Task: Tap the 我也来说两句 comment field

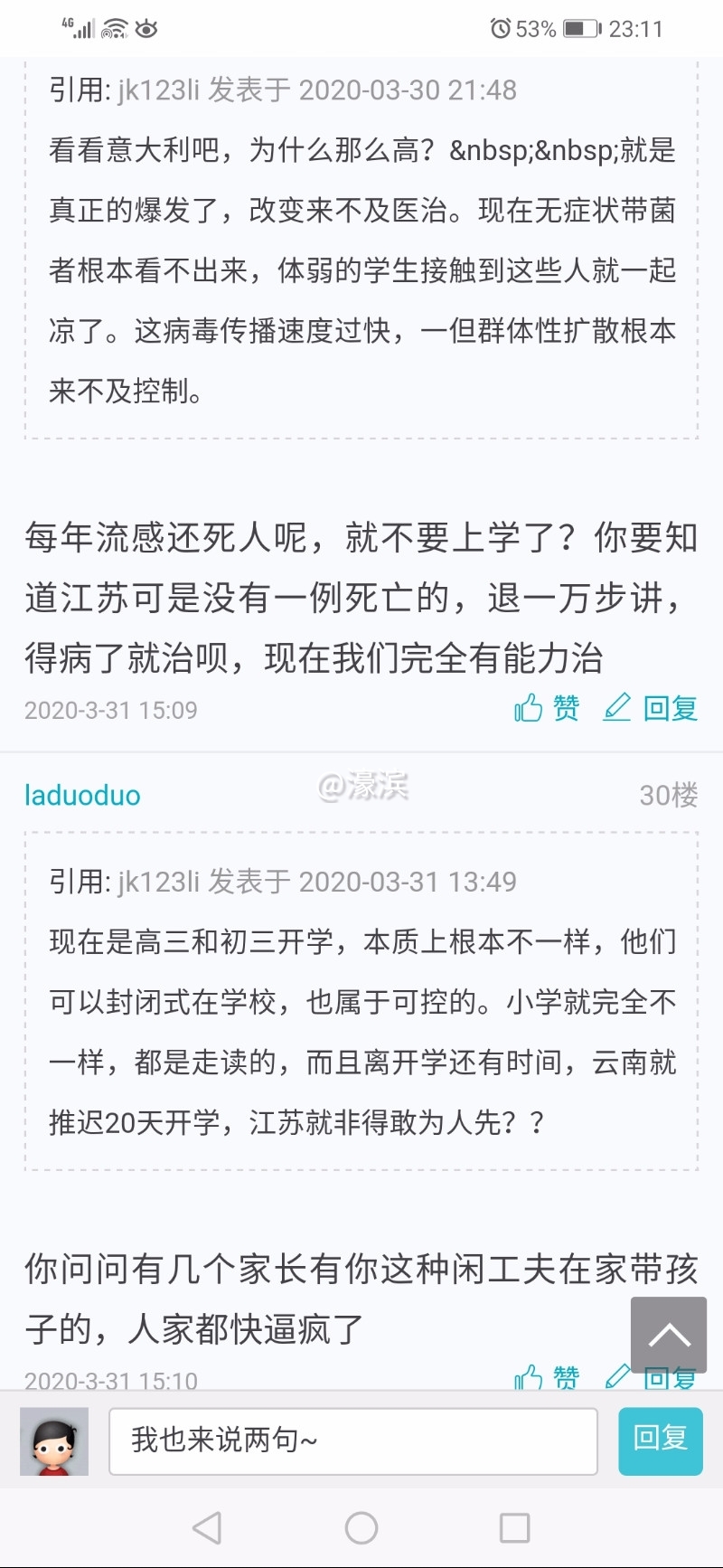Action: point(352,1440)
